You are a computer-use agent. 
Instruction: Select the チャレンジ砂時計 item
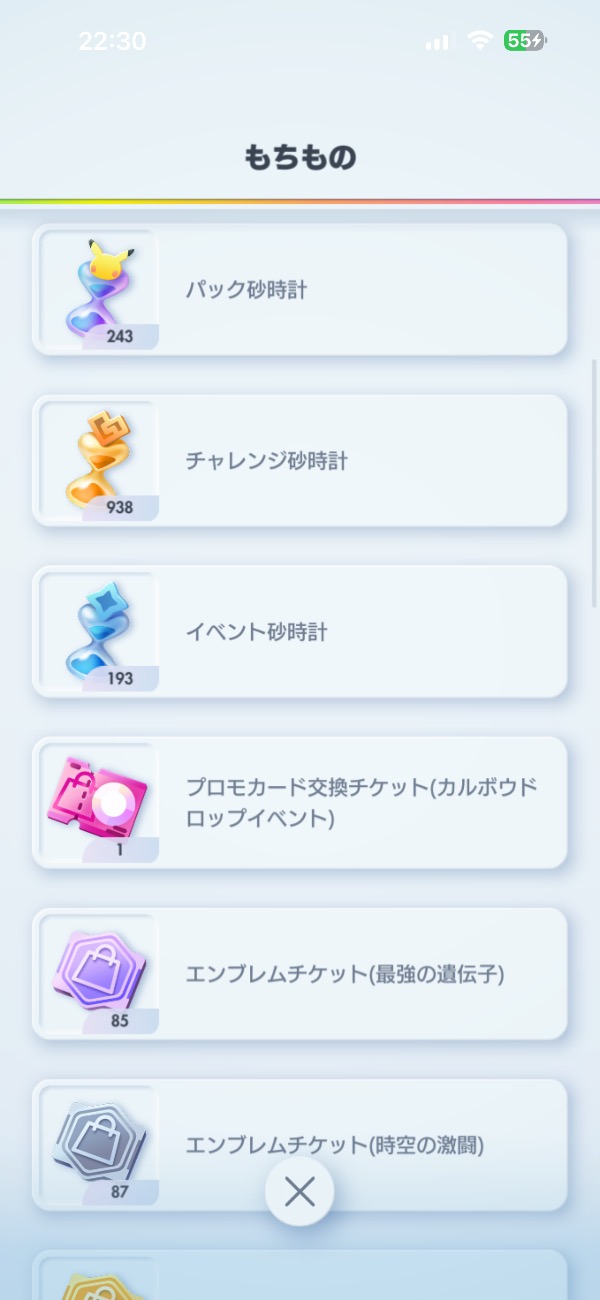(300, 461)
